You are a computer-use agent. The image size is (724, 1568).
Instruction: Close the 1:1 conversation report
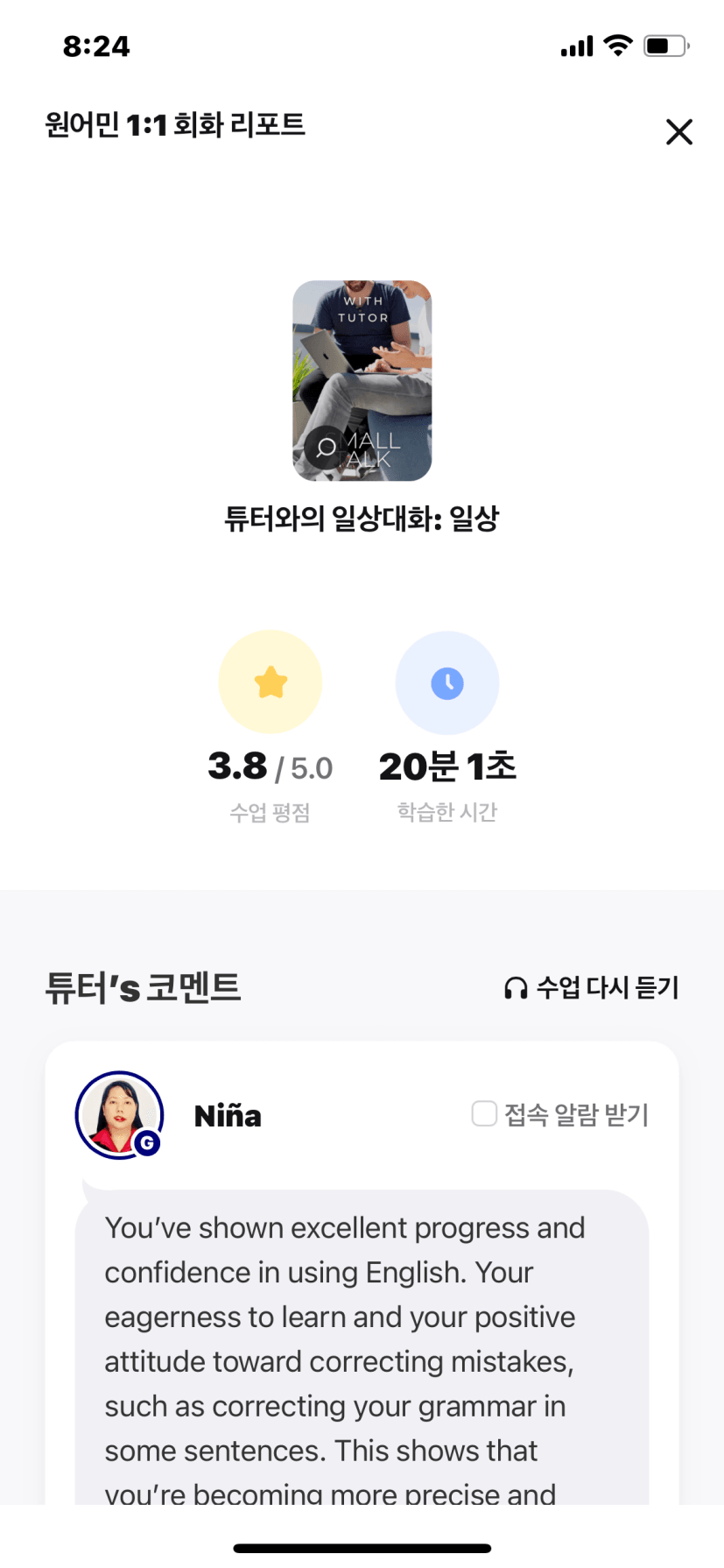(678, 132)
